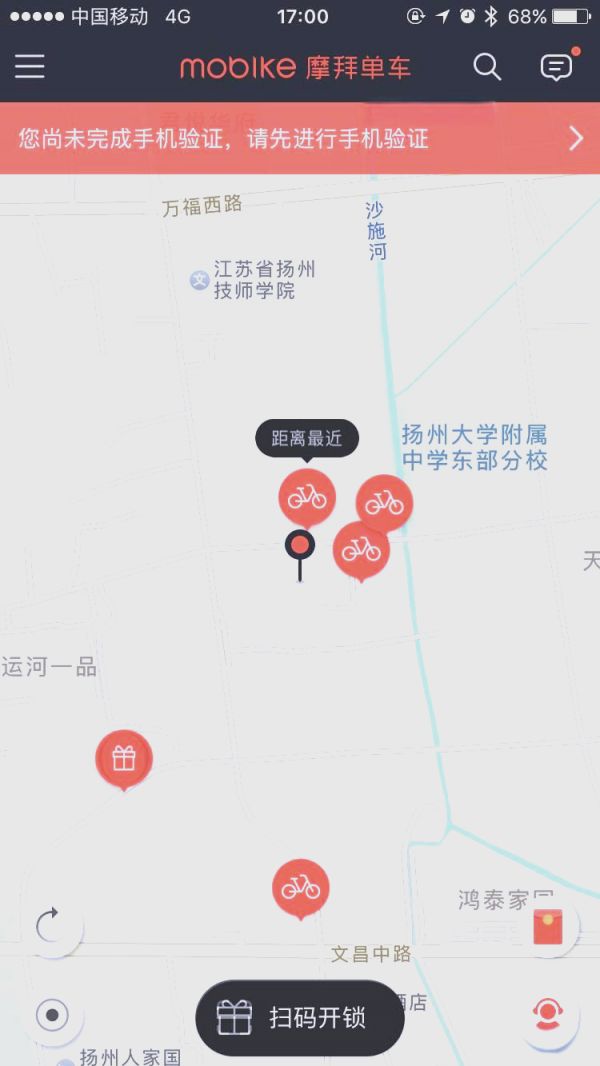Select the bike marked 距离最近
The image size is (600, 1066).
[306, 496]
